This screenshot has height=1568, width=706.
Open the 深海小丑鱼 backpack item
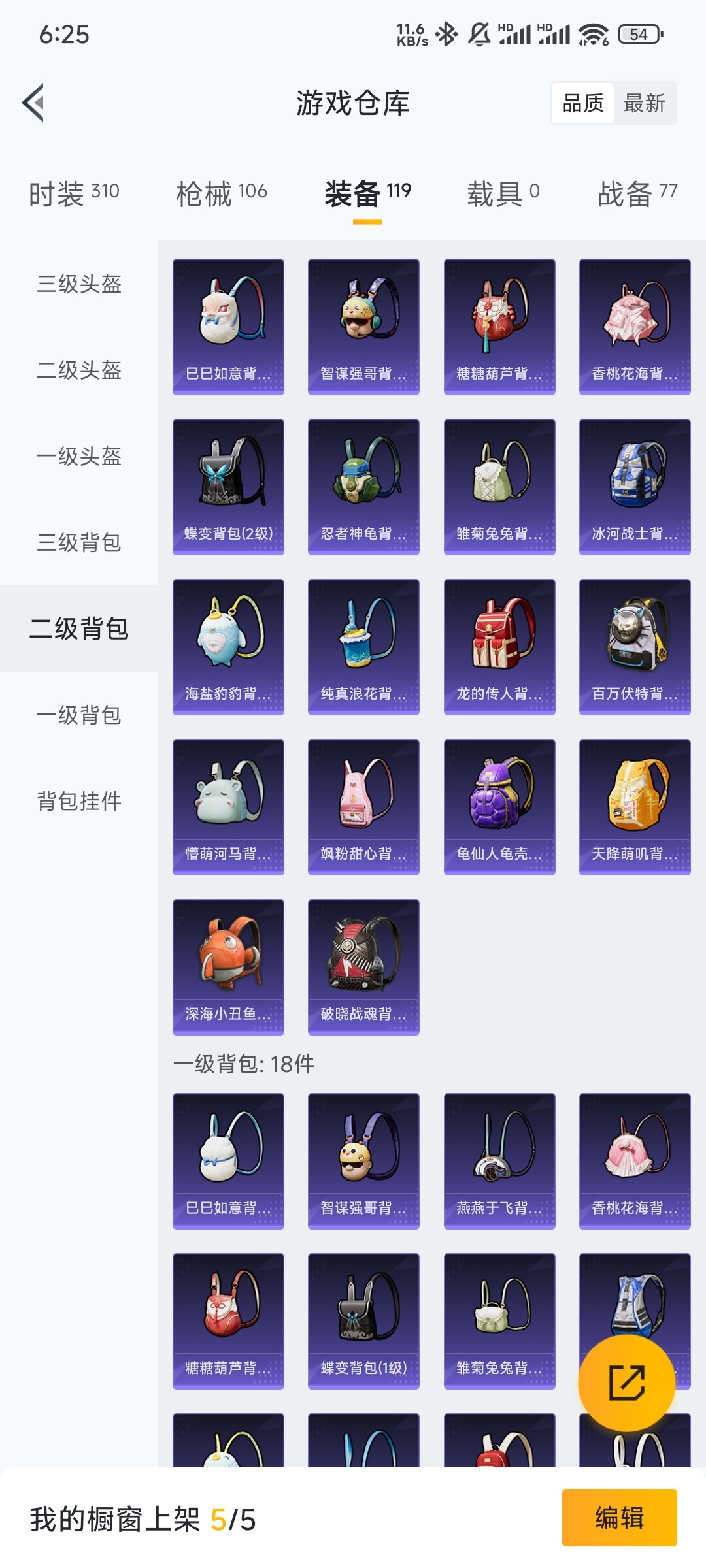point(228,967)
